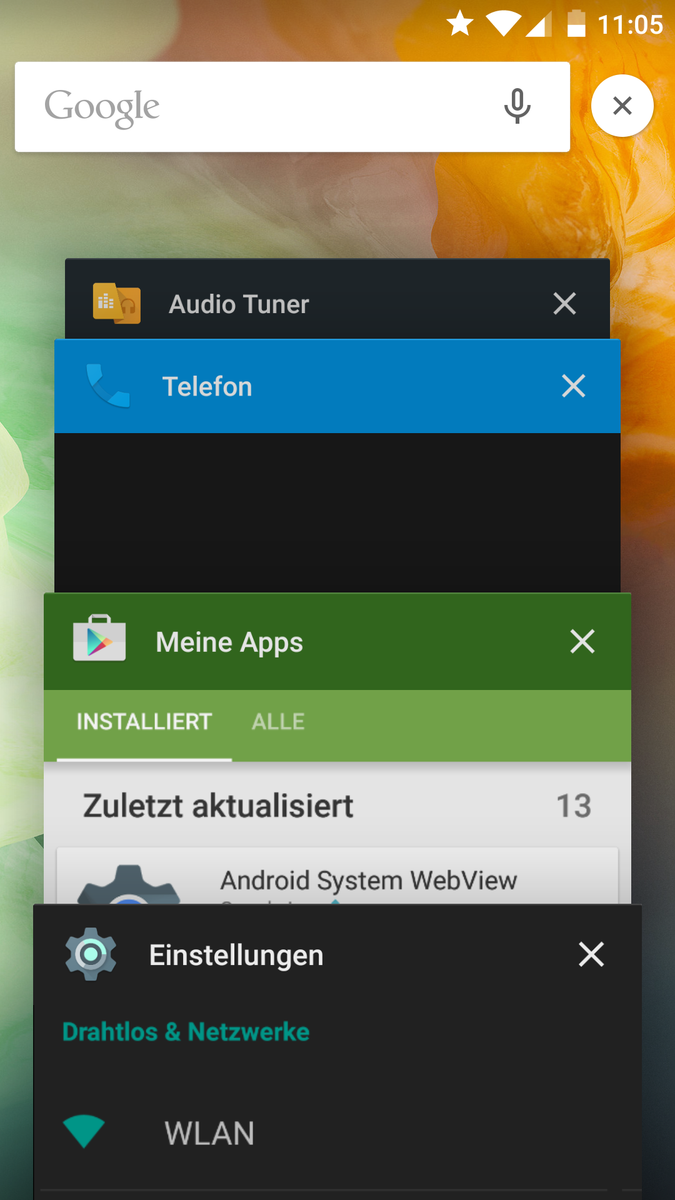Screen dimensions: 675x1200
Task: Open the Einstellungen settings card
Action: pos(337,1052)
